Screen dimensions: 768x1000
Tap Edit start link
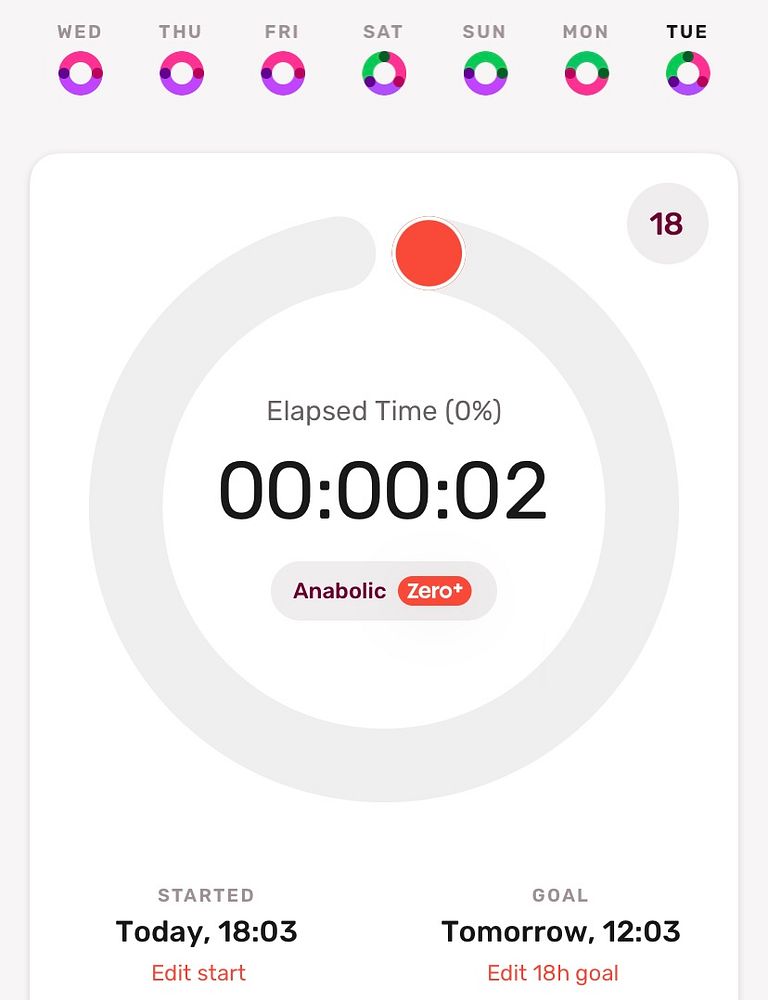[198, 972]
